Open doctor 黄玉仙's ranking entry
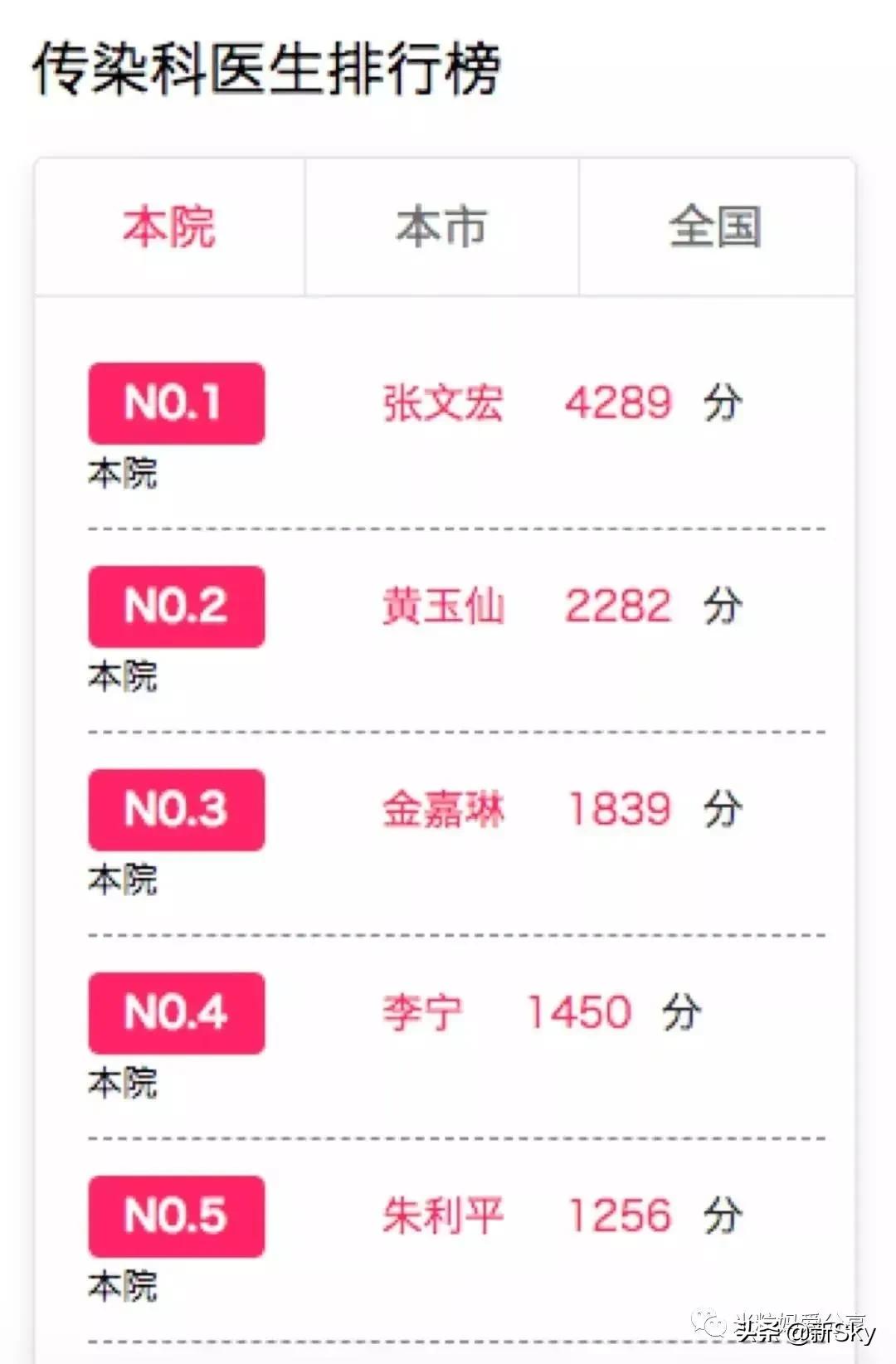Viewport: 896px width, 1364px height. click(x=443, y=606)
